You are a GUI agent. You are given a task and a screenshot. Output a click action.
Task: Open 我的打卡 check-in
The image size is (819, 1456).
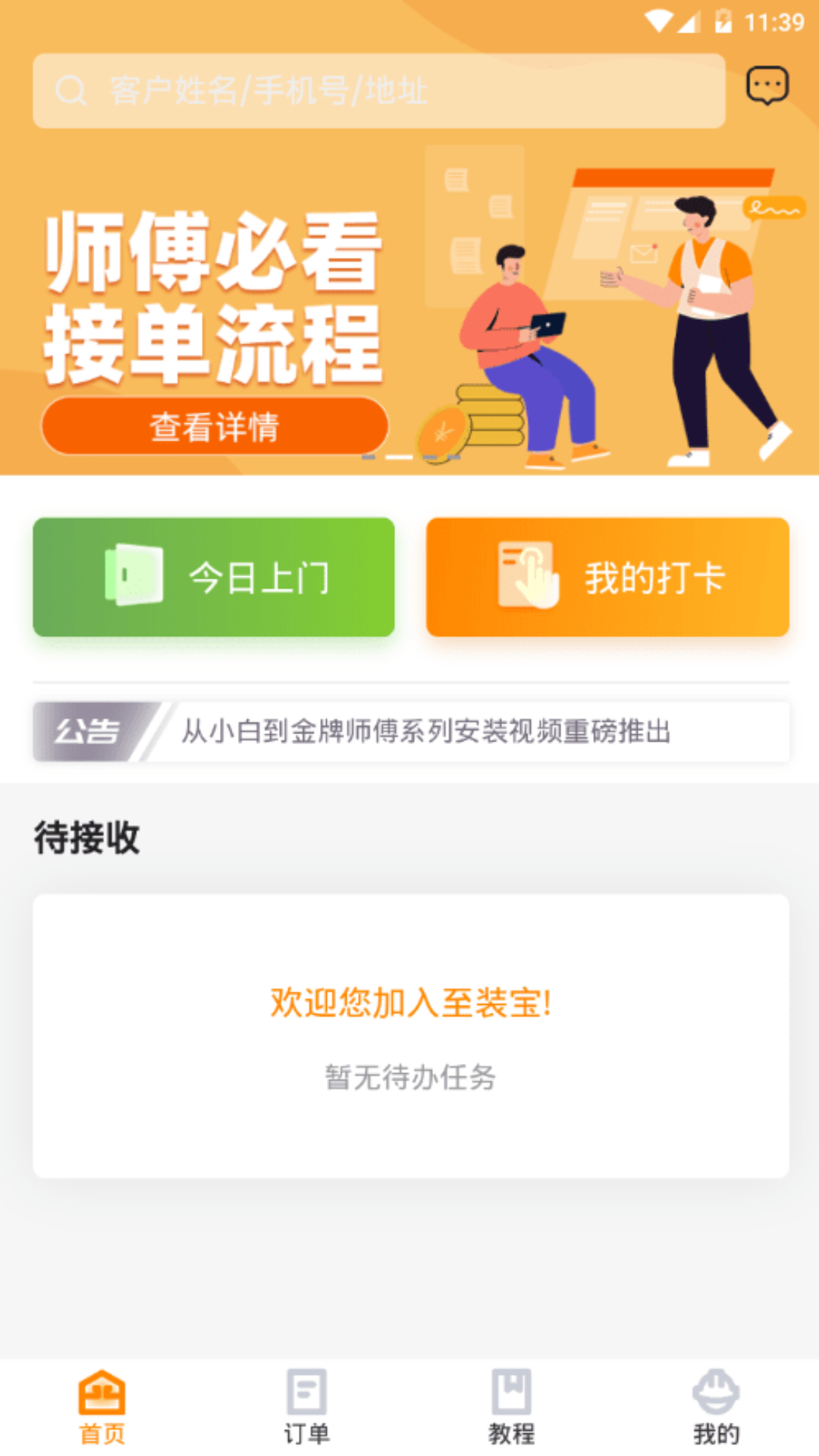tap(607, 577)
